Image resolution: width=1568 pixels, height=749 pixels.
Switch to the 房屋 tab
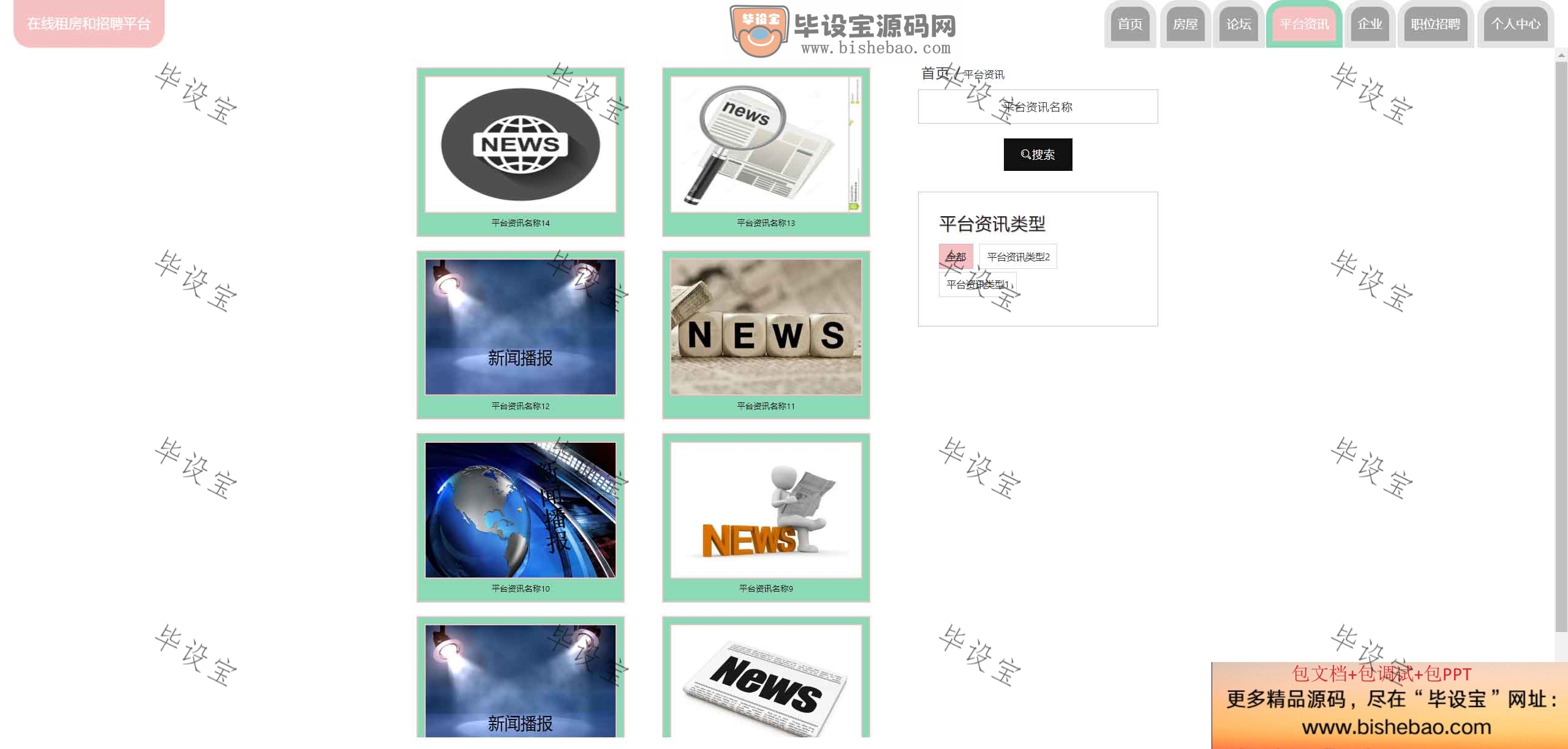click(1185, 24)
